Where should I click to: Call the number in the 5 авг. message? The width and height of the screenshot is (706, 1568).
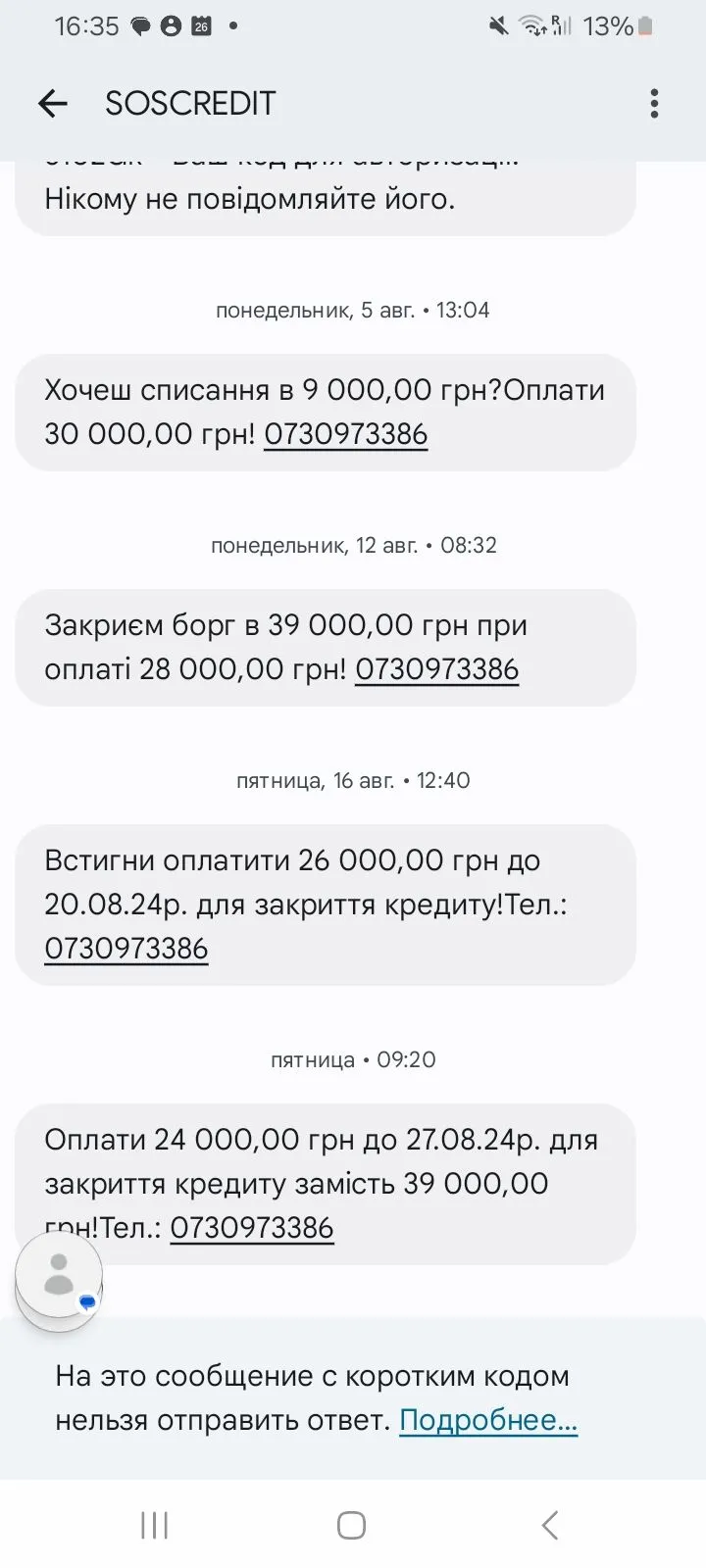[x=345, y=433]
